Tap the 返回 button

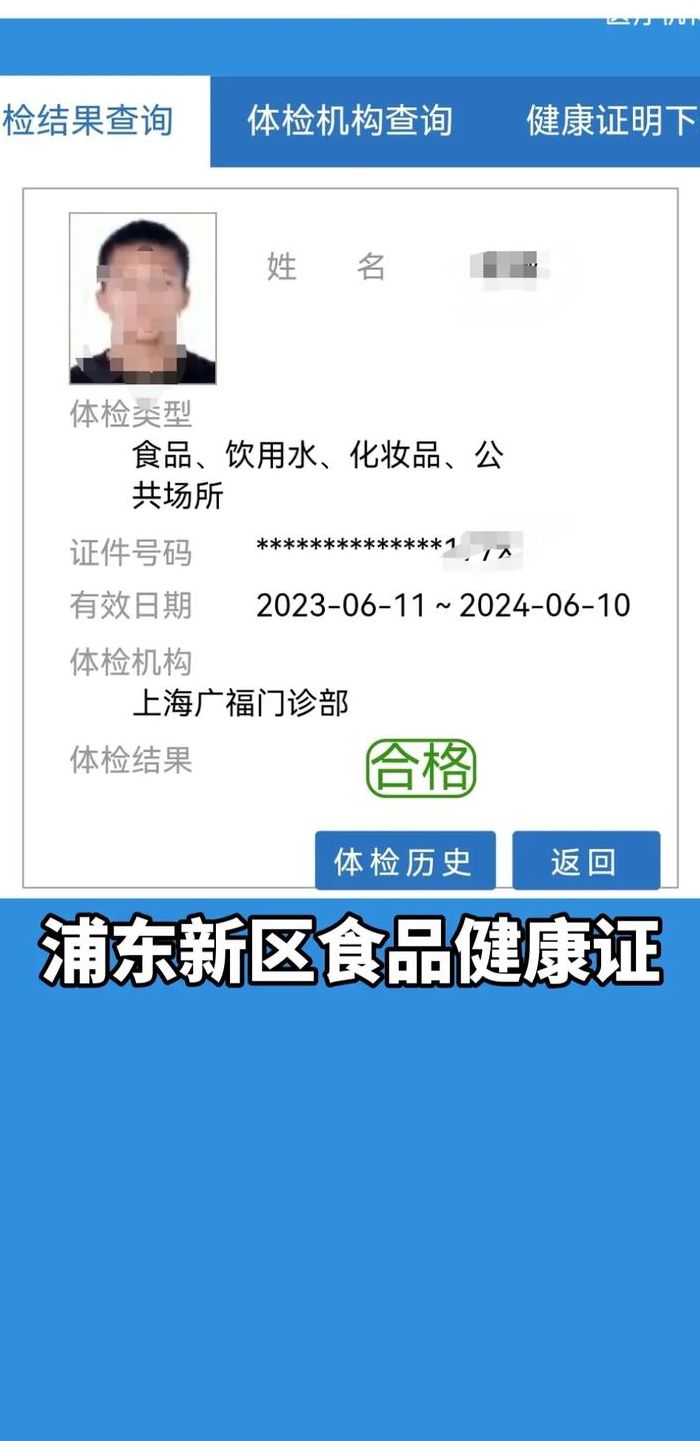coord(587,861)
